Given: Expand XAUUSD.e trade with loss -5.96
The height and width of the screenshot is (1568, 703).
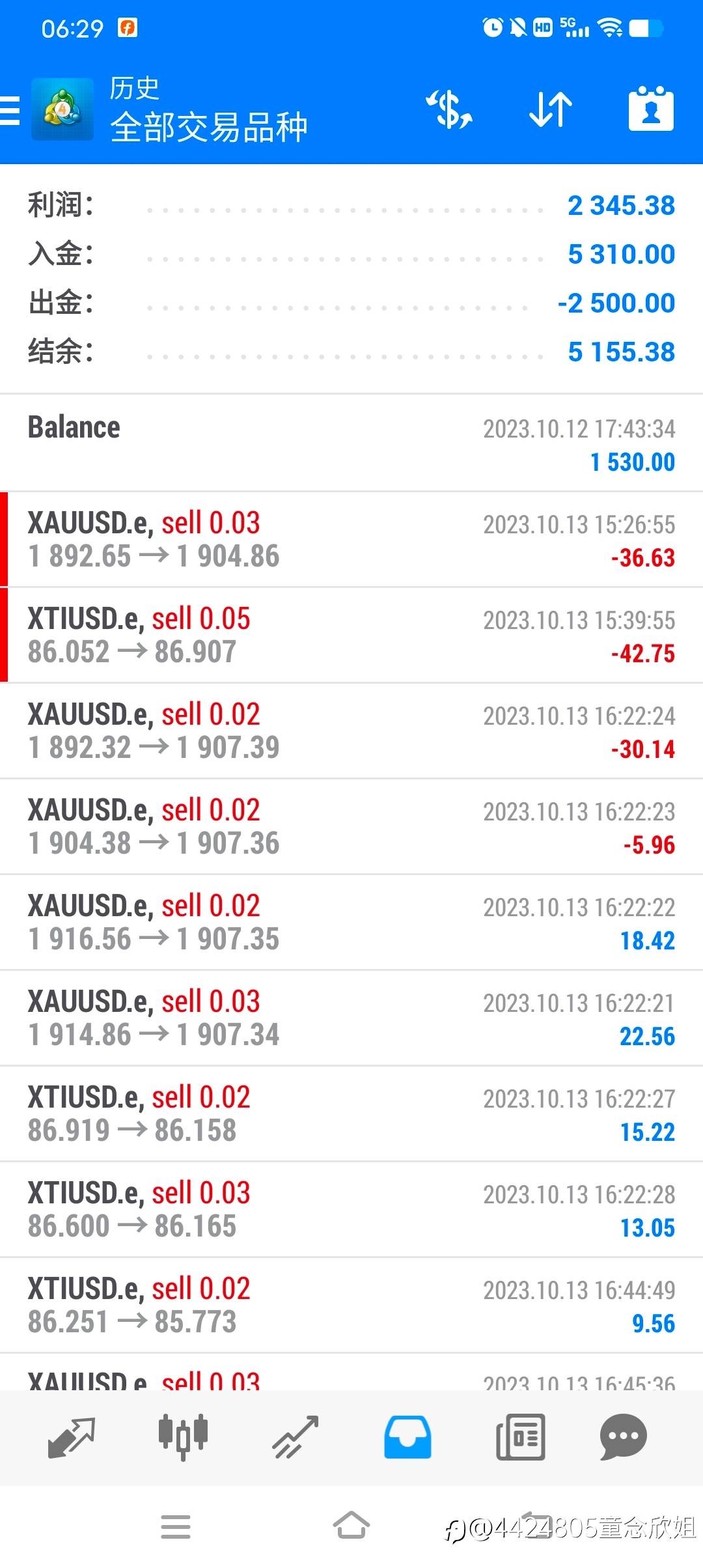Looking at the screenshot, I should [x=351, y=827].
